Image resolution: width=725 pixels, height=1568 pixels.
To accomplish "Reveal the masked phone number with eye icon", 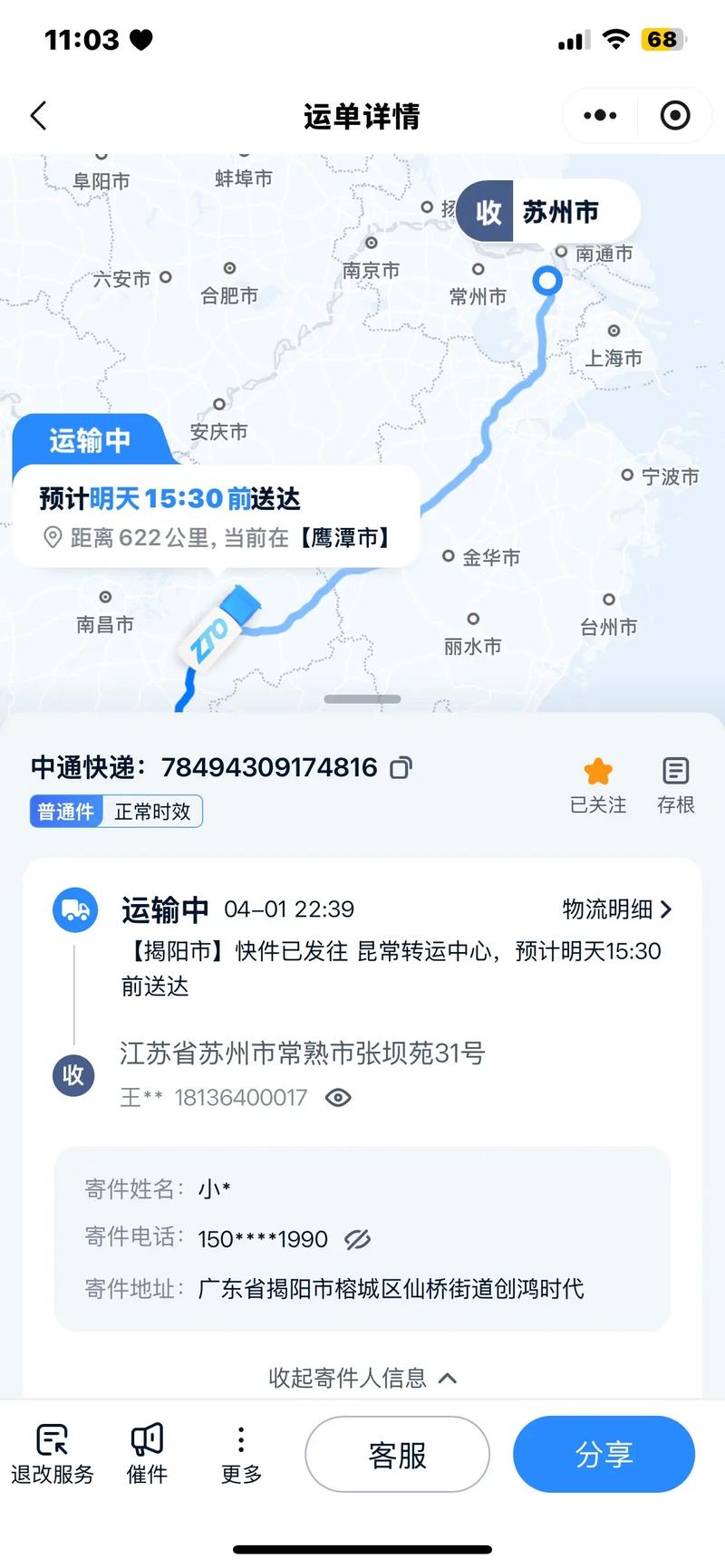I will pos(339,1097).
